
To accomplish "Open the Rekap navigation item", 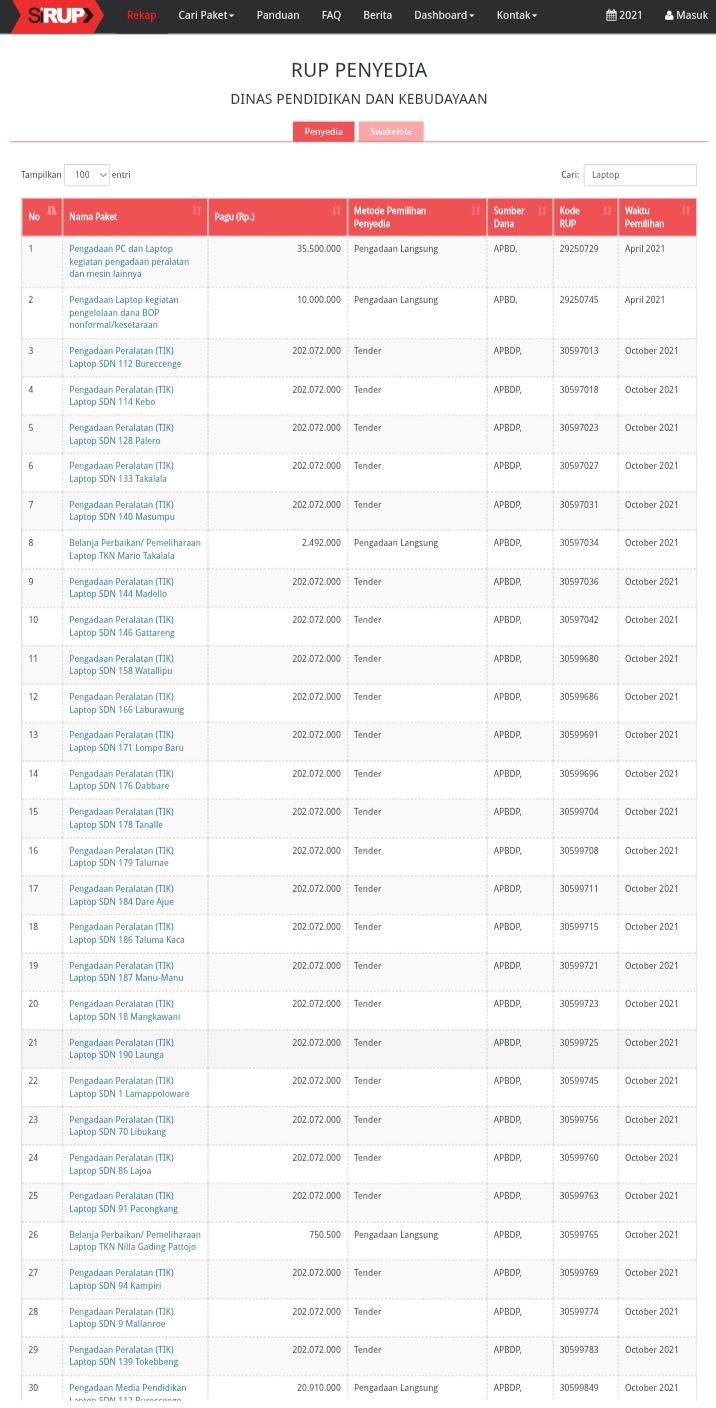I will 141,15.
